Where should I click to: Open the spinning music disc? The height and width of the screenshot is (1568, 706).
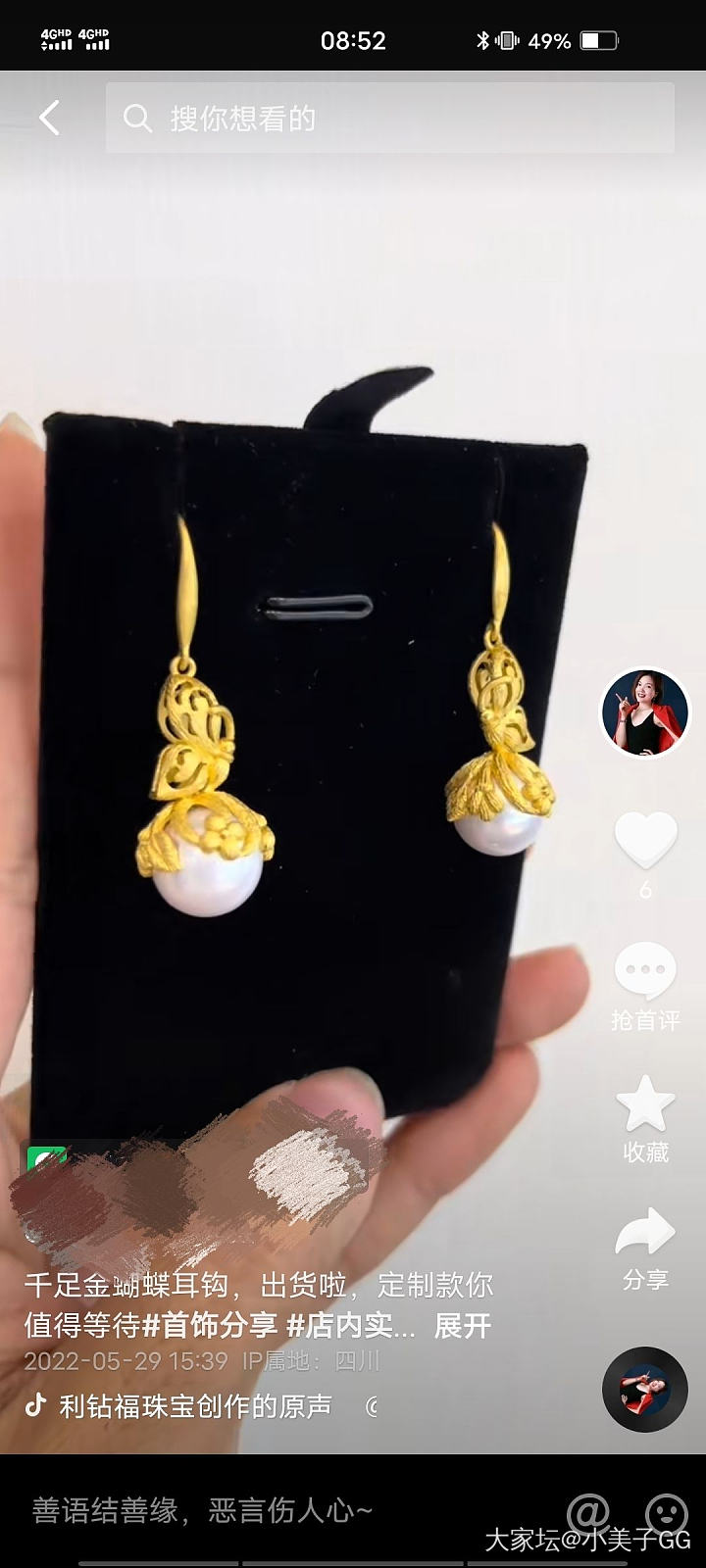click(x=644, y=1390)
